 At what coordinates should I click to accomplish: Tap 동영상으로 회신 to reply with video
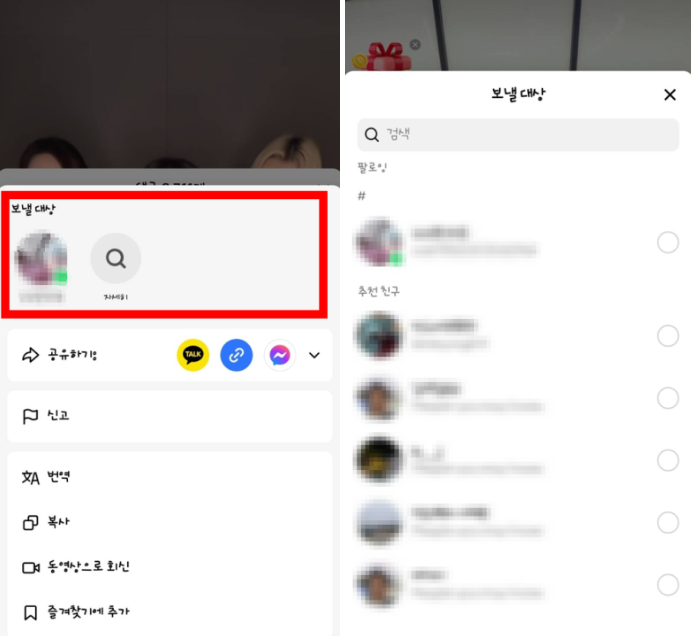coord(169,567)
